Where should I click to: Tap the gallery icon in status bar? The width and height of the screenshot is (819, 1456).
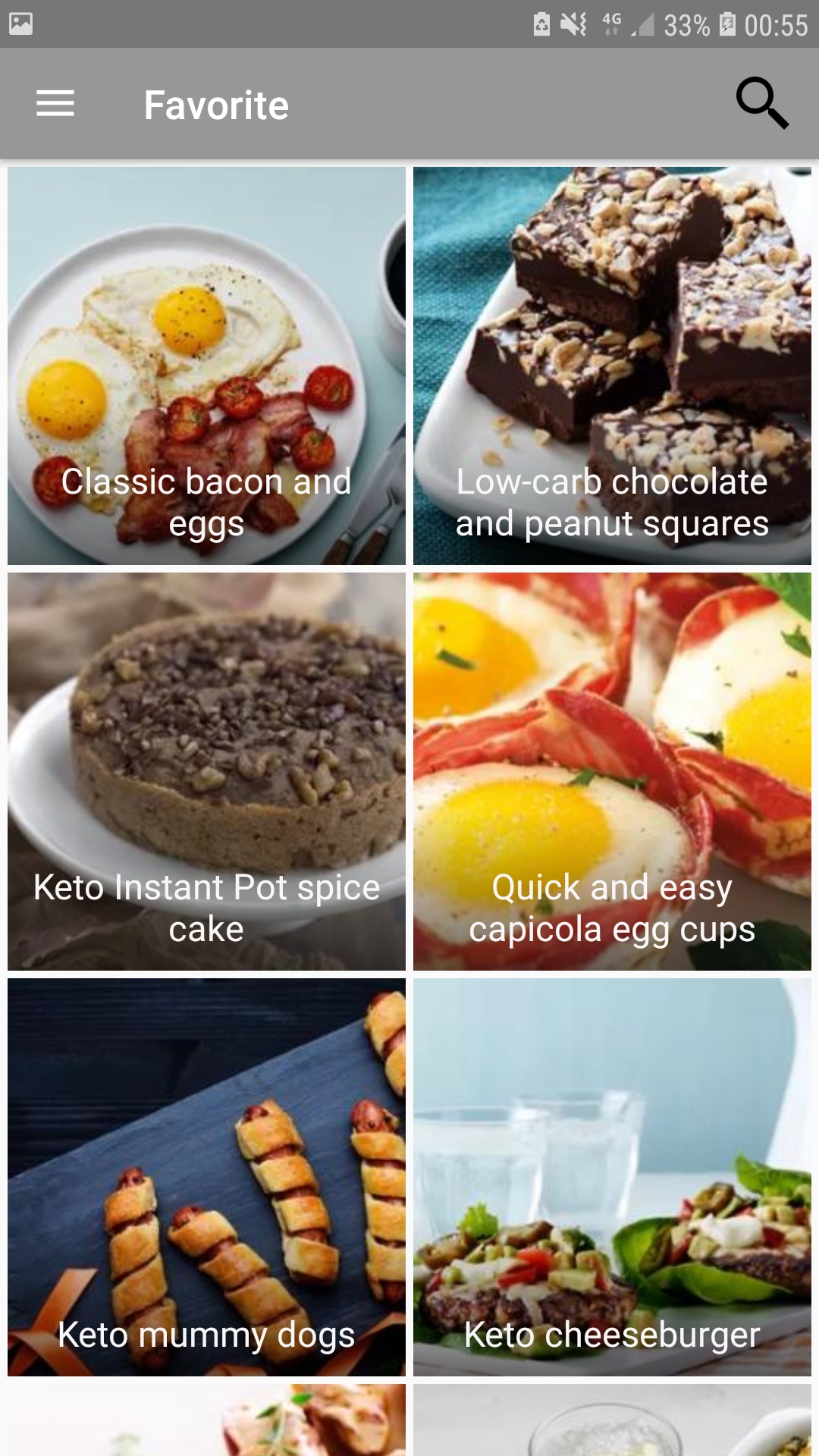tap(19, 23)
